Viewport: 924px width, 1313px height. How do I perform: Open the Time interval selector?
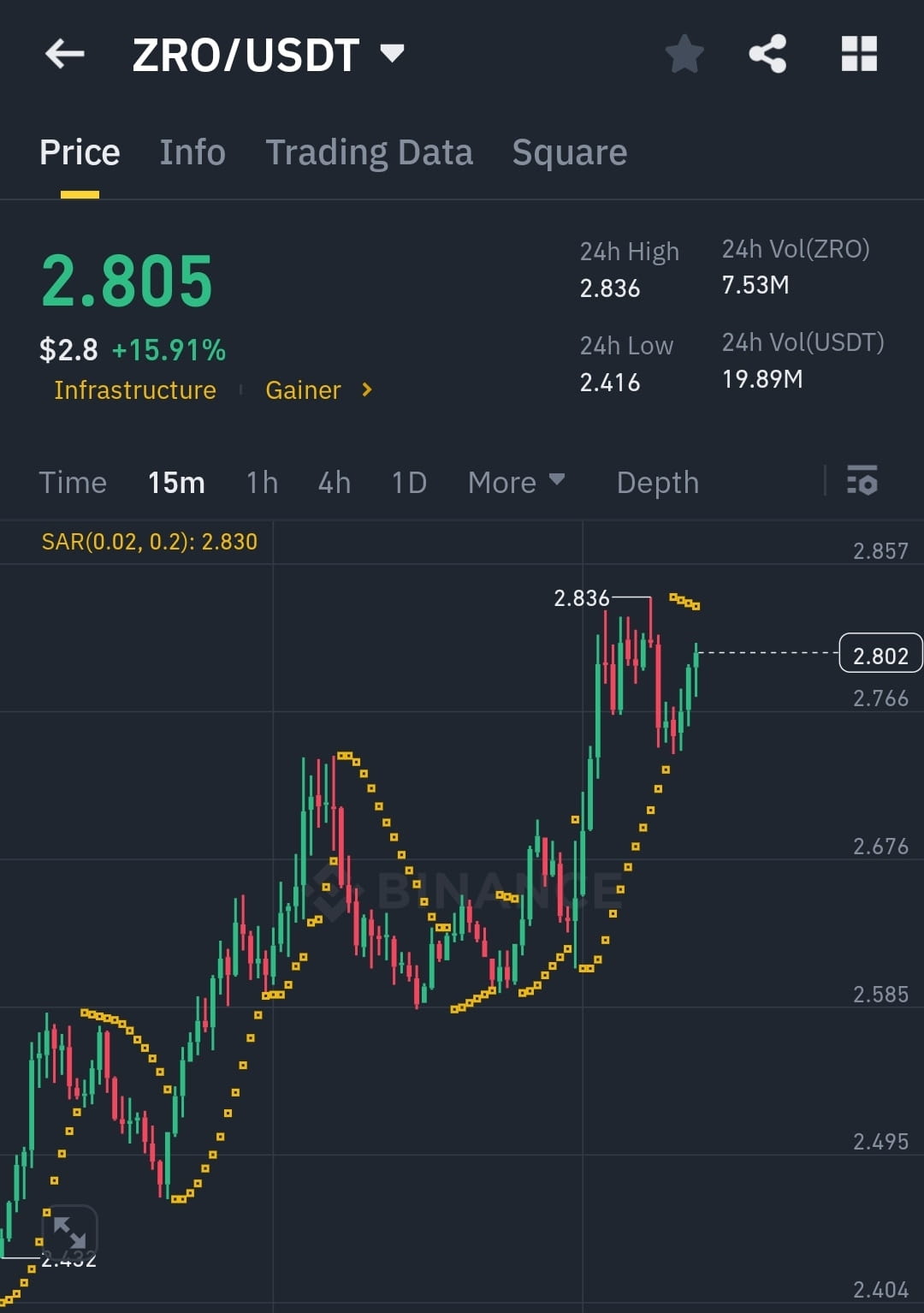73,482
